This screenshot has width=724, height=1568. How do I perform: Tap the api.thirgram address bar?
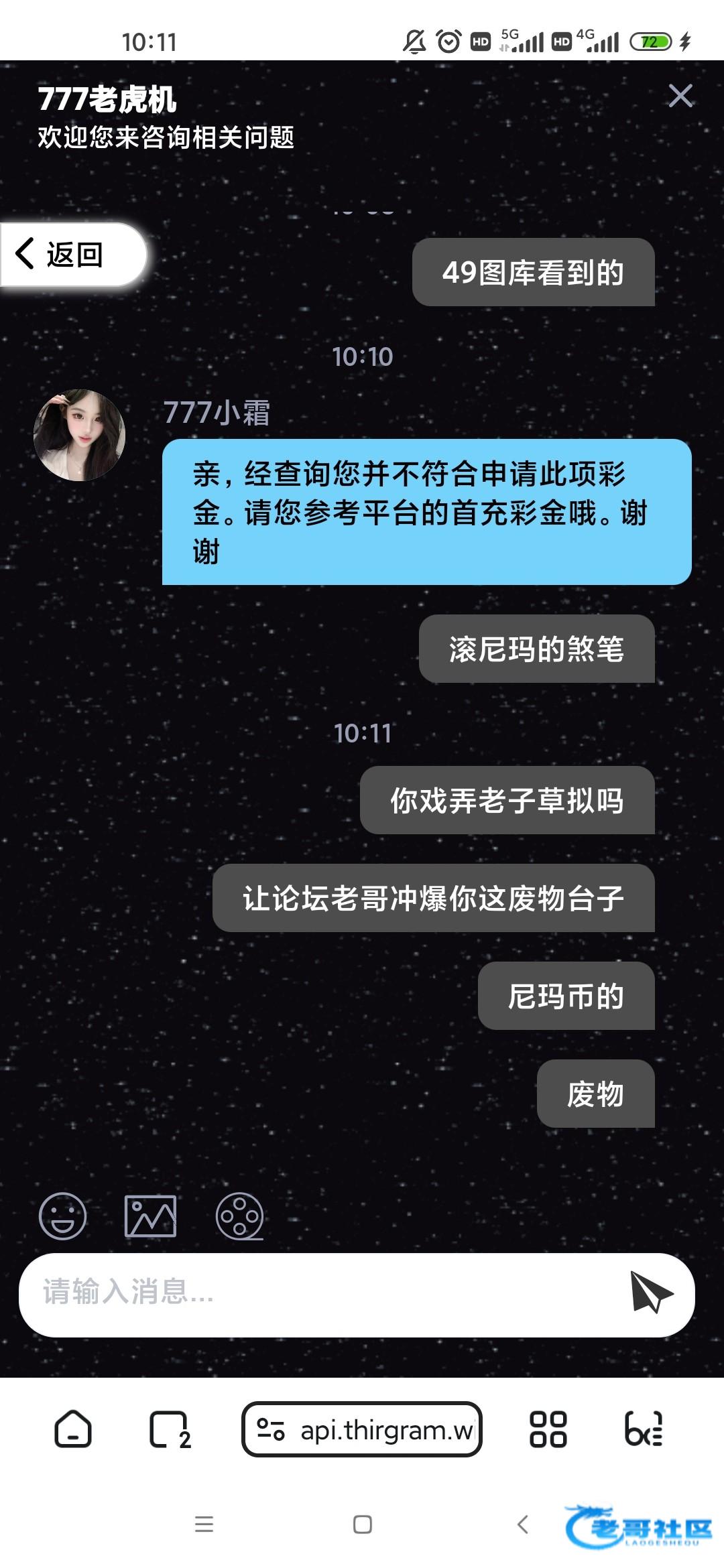click(362, 1429)
